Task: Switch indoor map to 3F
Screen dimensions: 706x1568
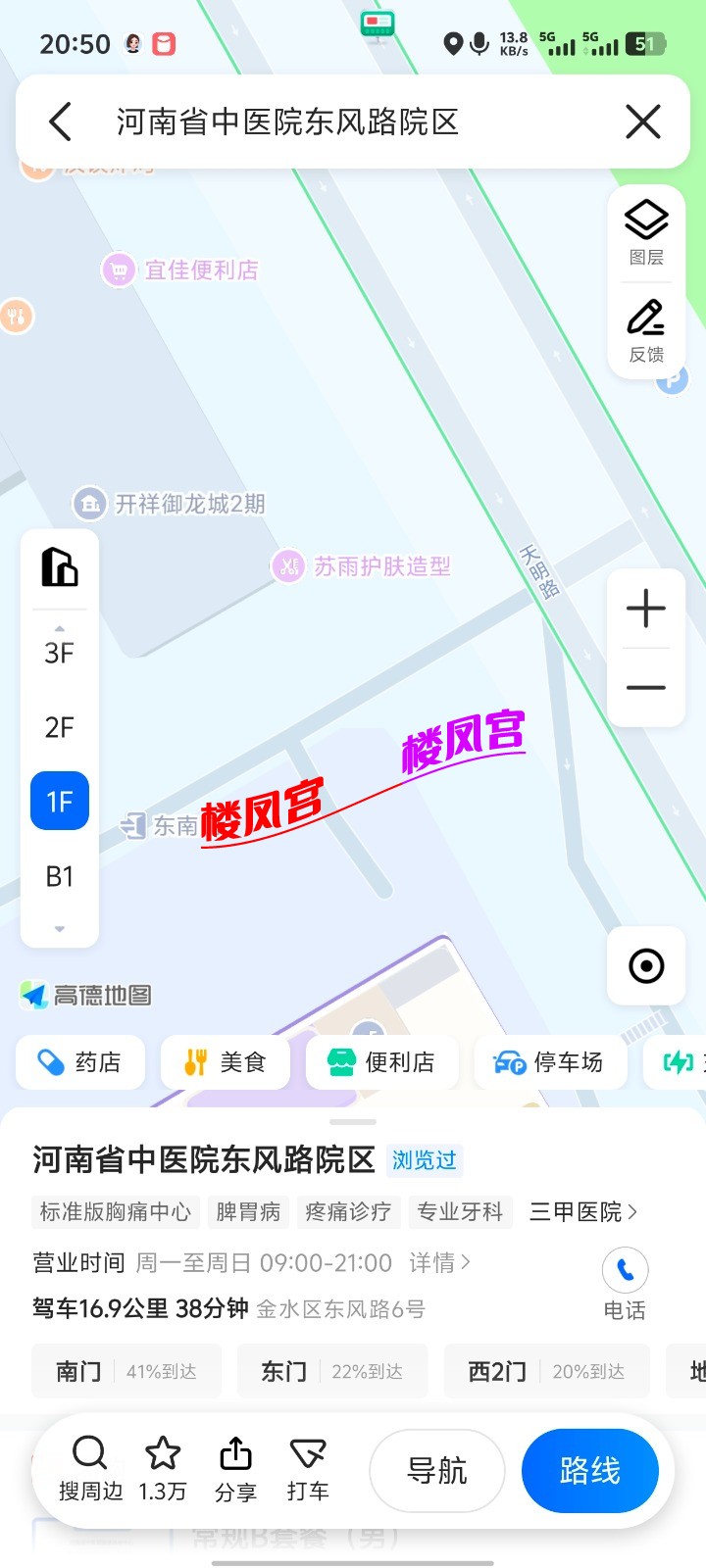Action: click(x=59, y=653)
